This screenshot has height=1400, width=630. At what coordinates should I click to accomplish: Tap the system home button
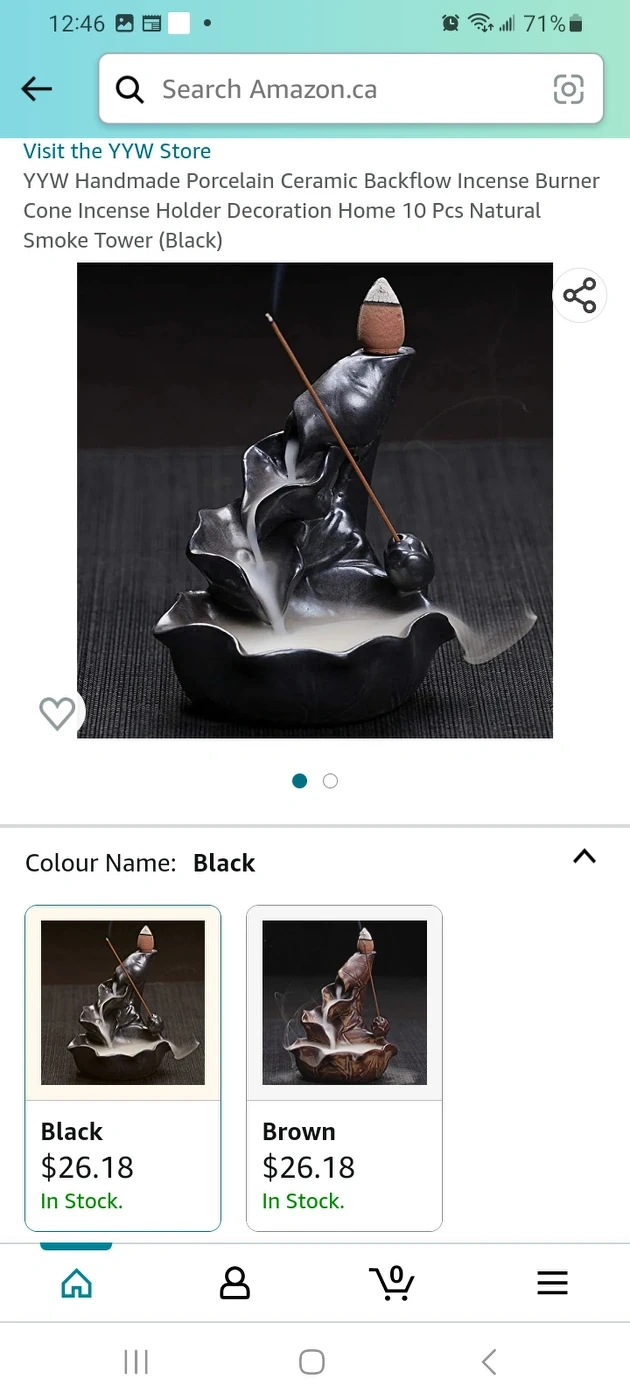tap(312, 1362)
